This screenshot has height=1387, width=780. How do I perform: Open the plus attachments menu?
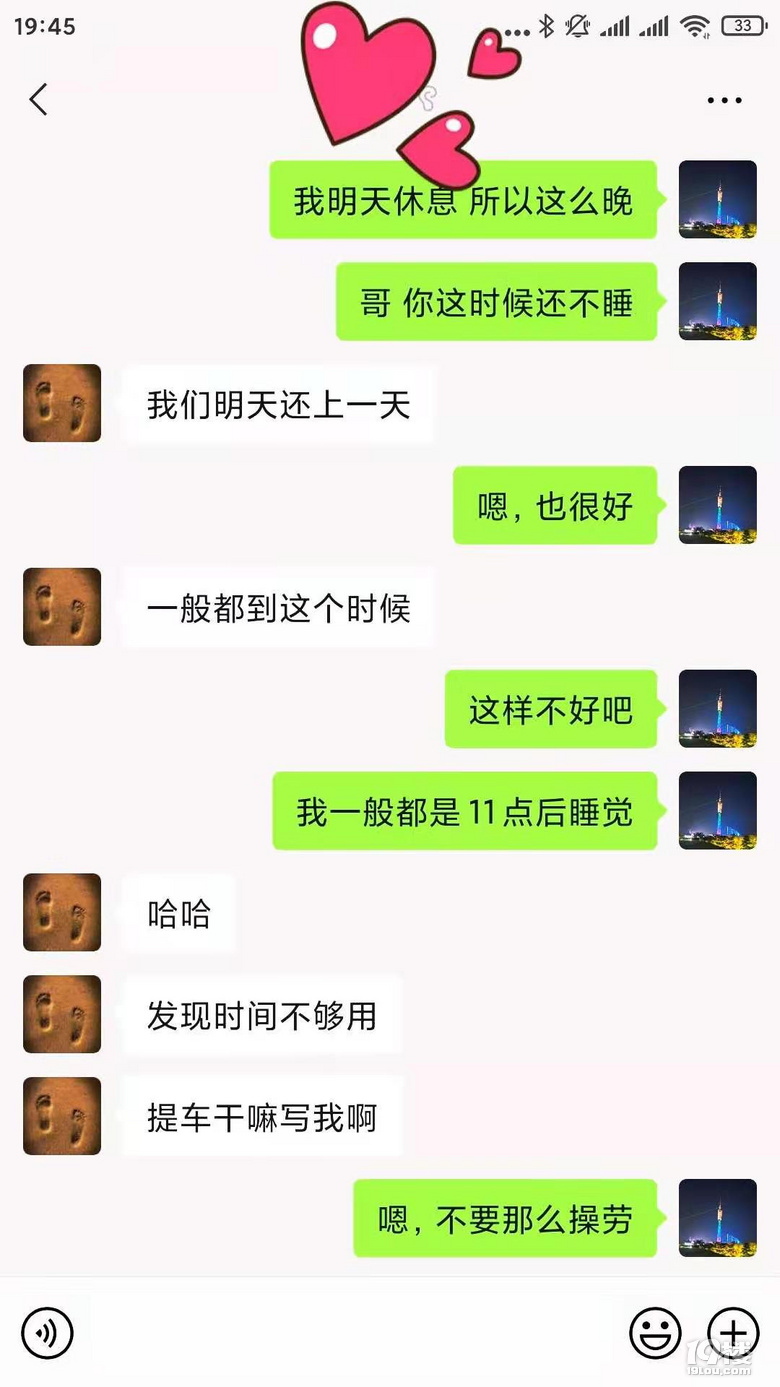tap(733, 1332)
